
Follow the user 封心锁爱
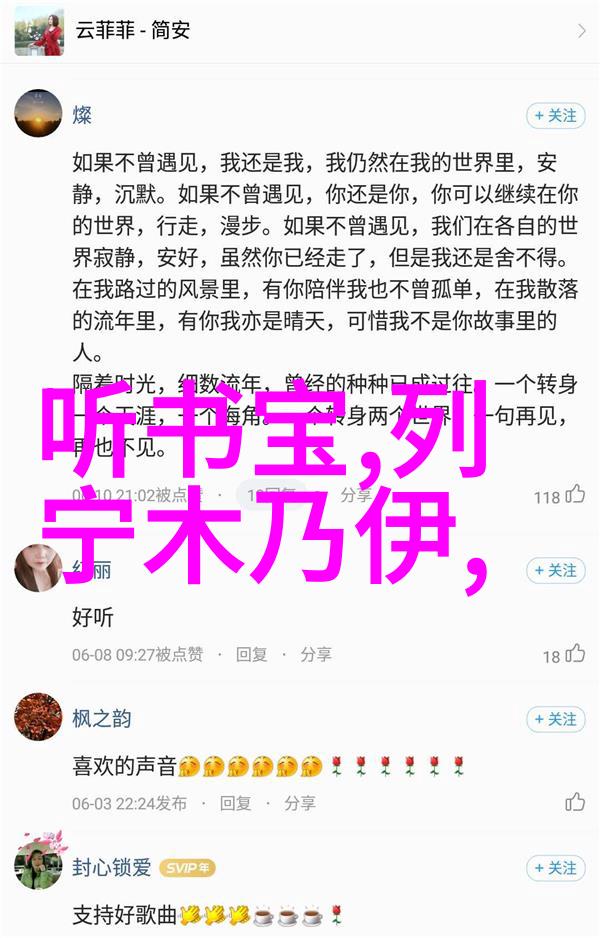556,868
